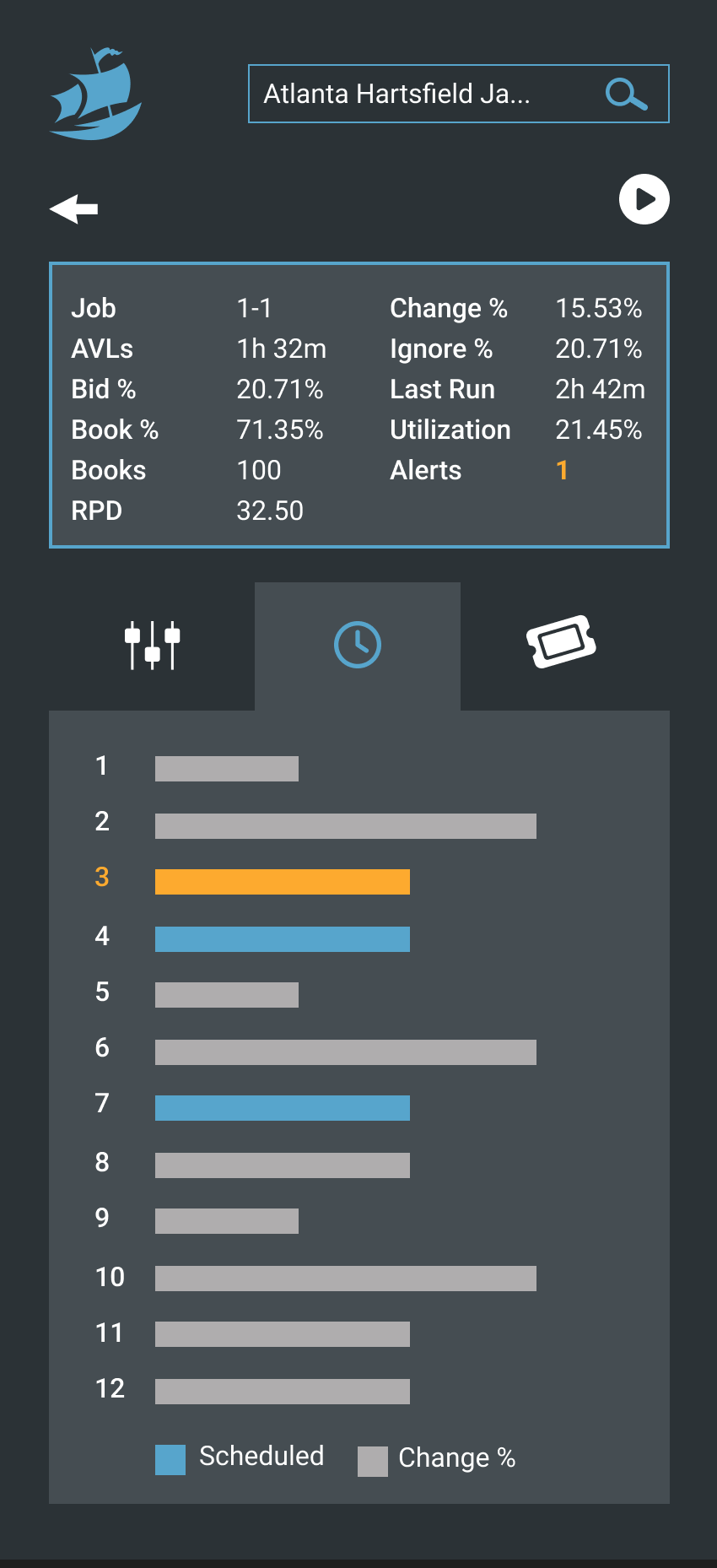Image resolution: width=717 pixels, height=1568 pixels.
Task: Open the Alerts count of 1
Action: click(x=562, y=470)
